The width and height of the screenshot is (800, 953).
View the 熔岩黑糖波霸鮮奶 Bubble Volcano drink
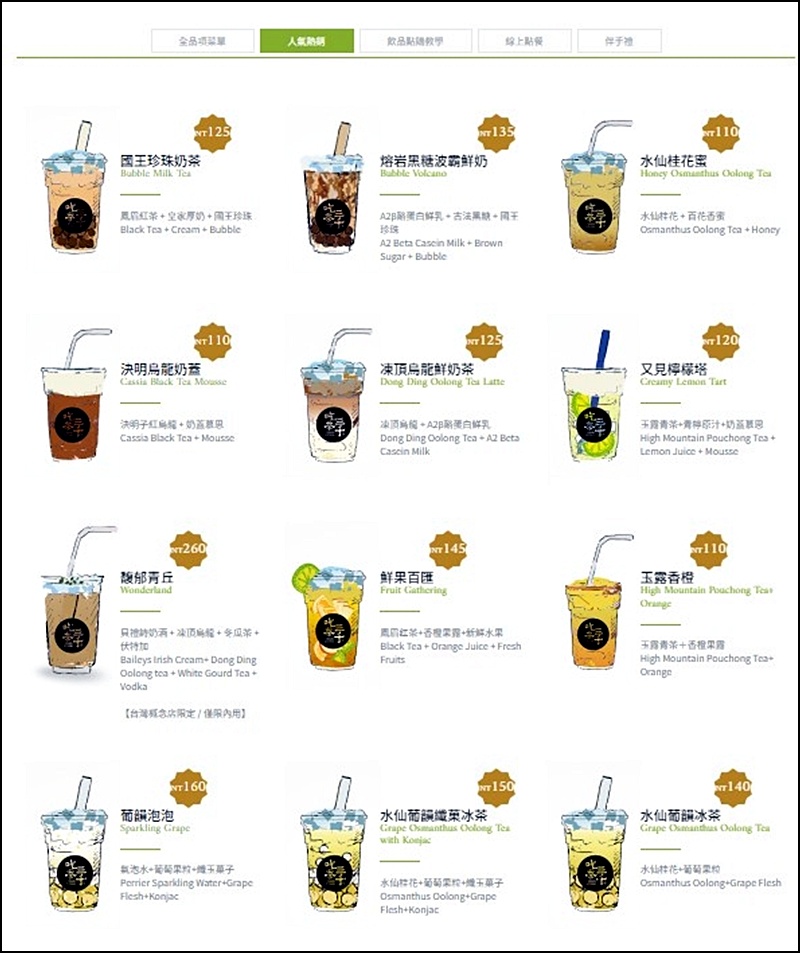433,160
